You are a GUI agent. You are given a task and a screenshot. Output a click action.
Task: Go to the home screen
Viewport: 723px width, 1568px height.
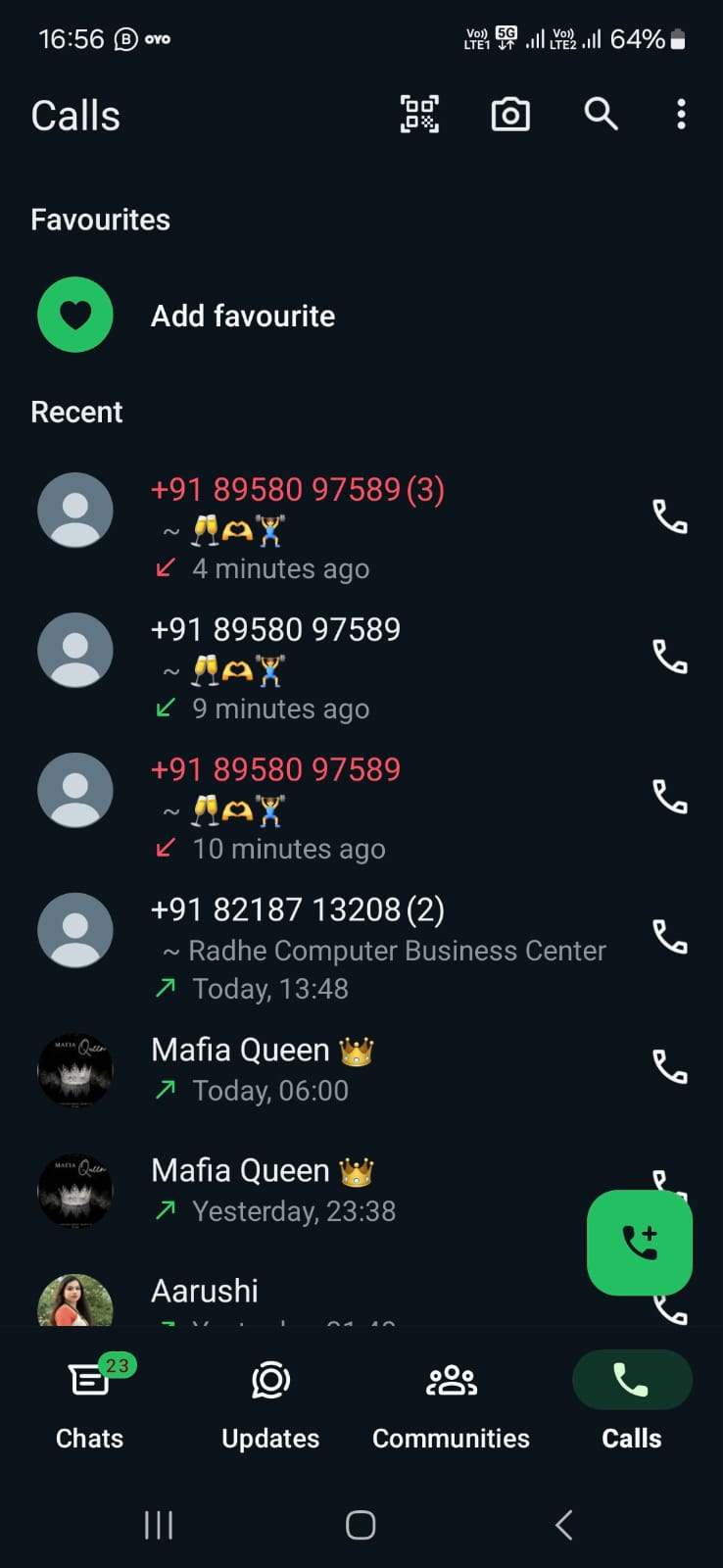pyautogui.click(x=361, y=1525)
